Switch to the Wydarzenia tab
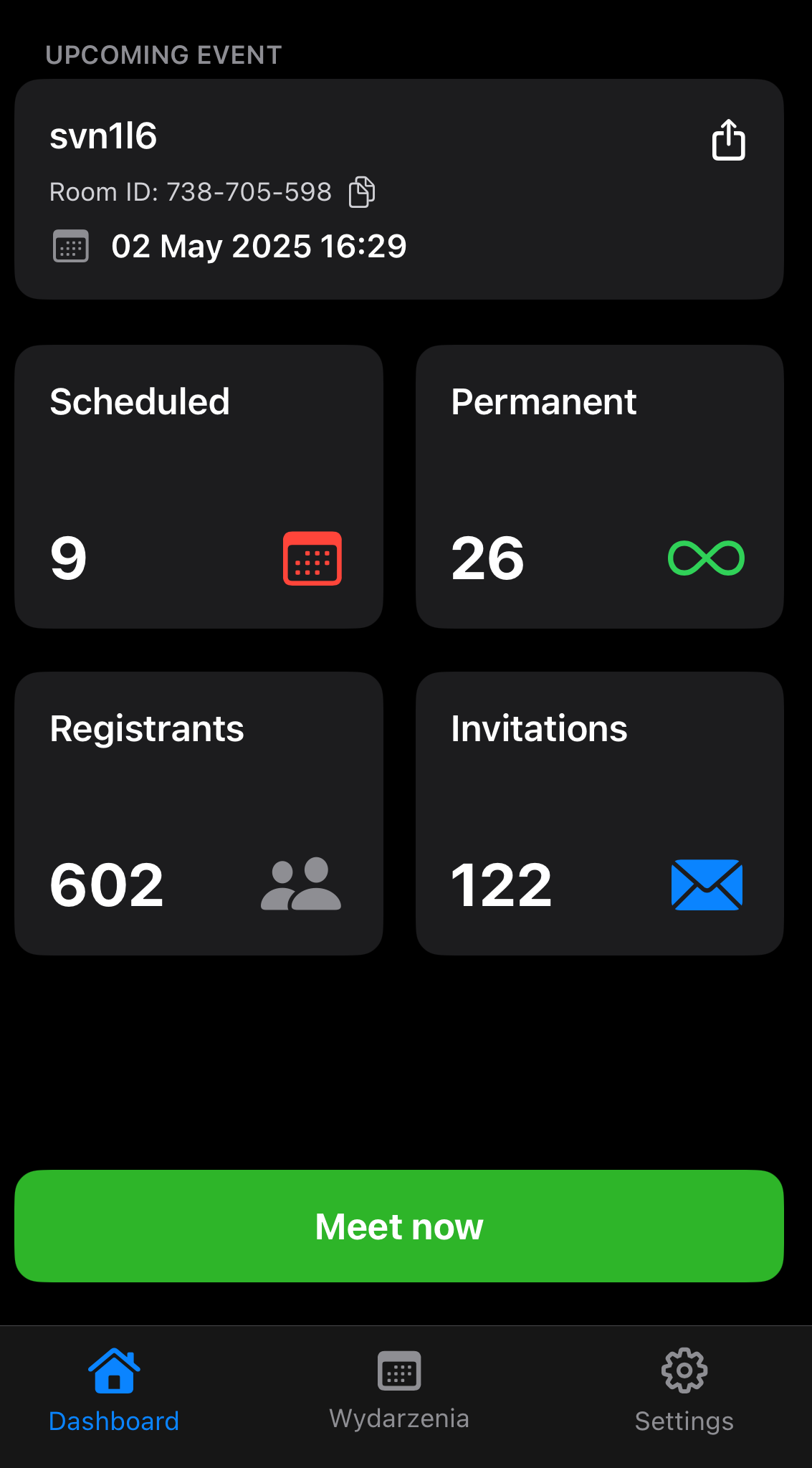 [398, 1389]
